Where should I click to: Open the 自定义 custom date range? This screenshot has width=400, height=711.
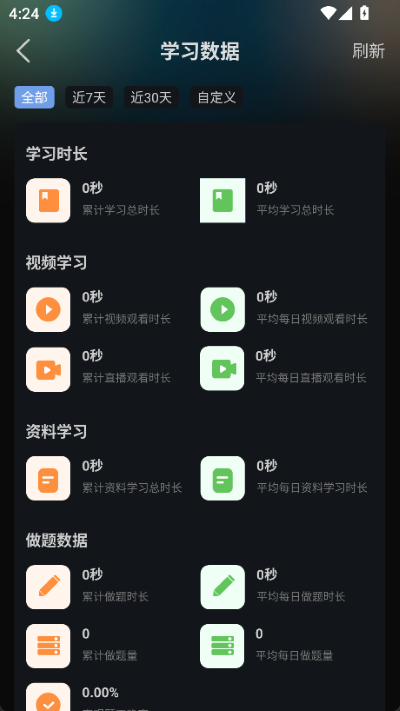(216, 97)
